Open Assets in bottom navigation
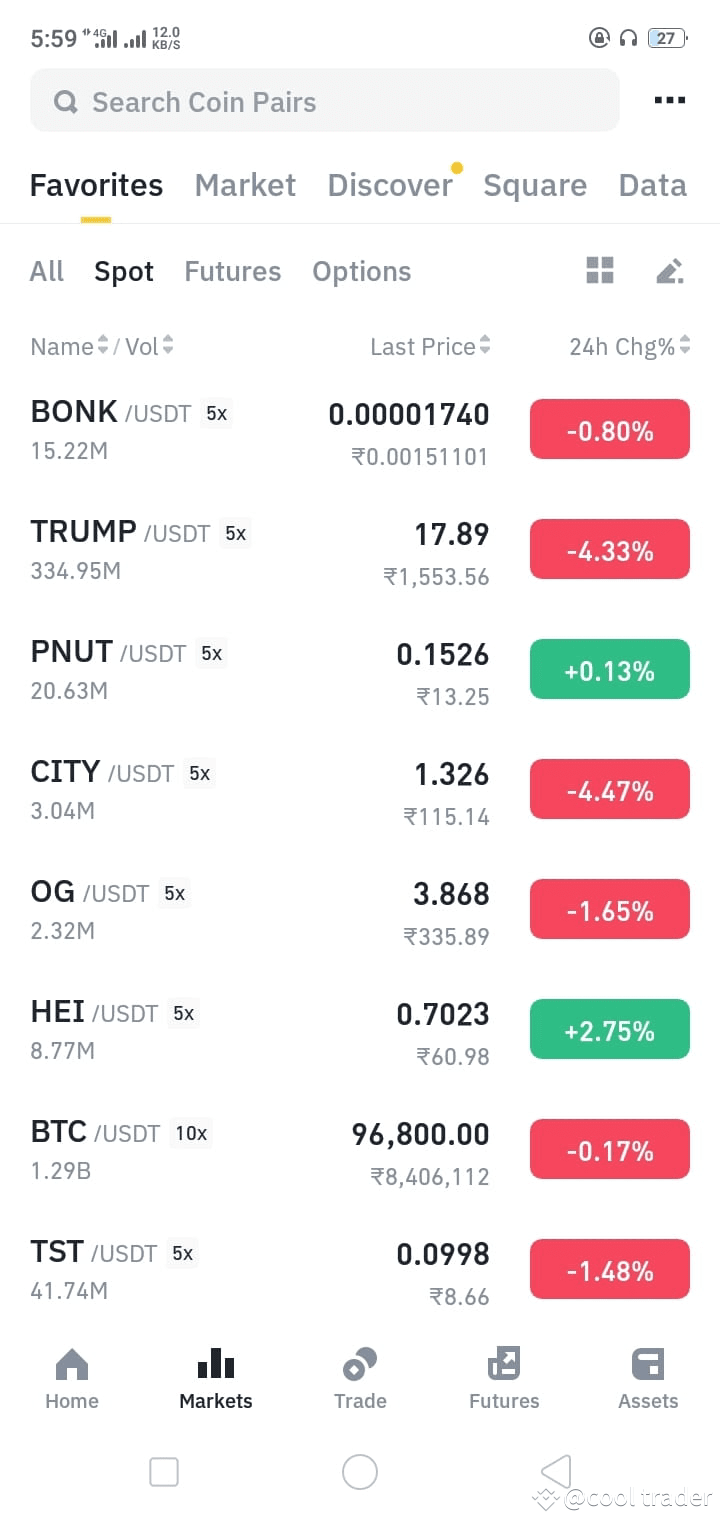720x1520 pixels. coord(648,1379)
